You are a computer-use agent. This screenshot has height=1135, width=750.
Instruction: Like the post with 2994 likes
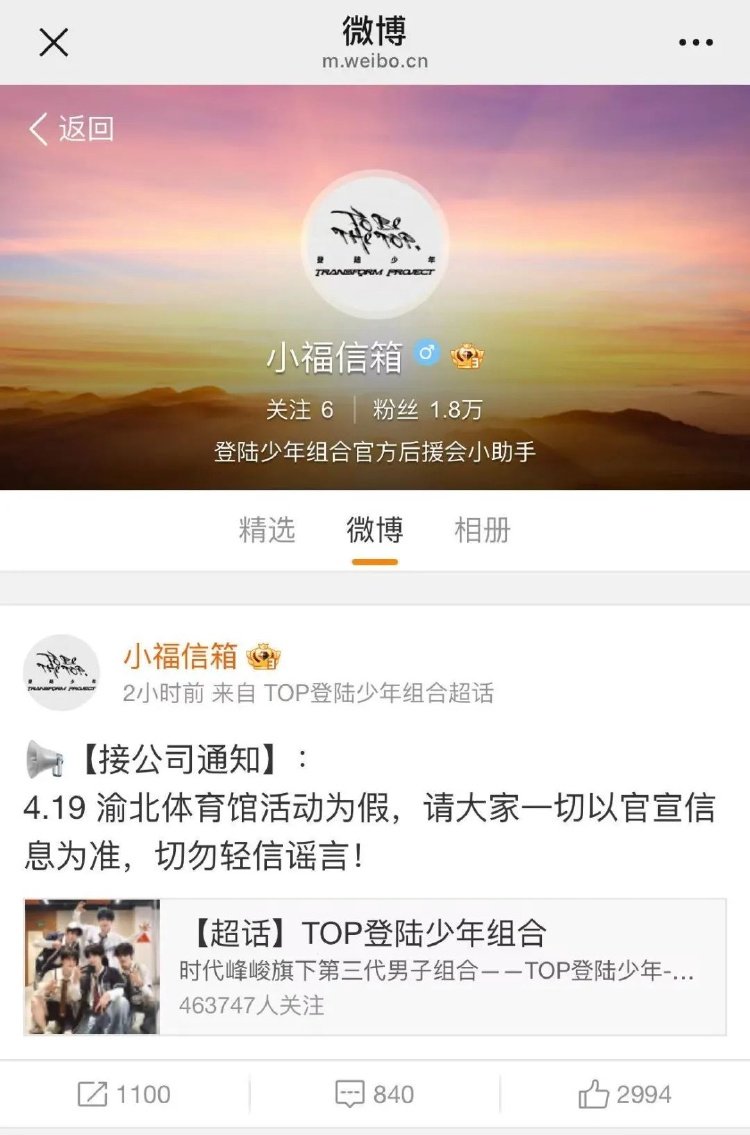click(624, 1094)
